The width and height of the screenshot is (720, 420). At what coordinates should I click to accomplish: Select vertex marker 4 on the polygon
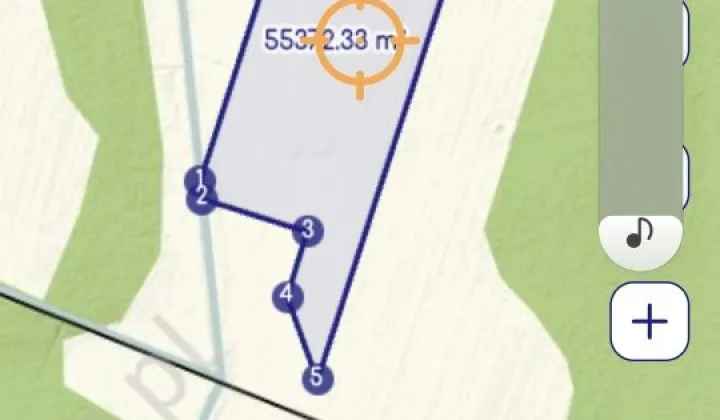click(288, 296)
